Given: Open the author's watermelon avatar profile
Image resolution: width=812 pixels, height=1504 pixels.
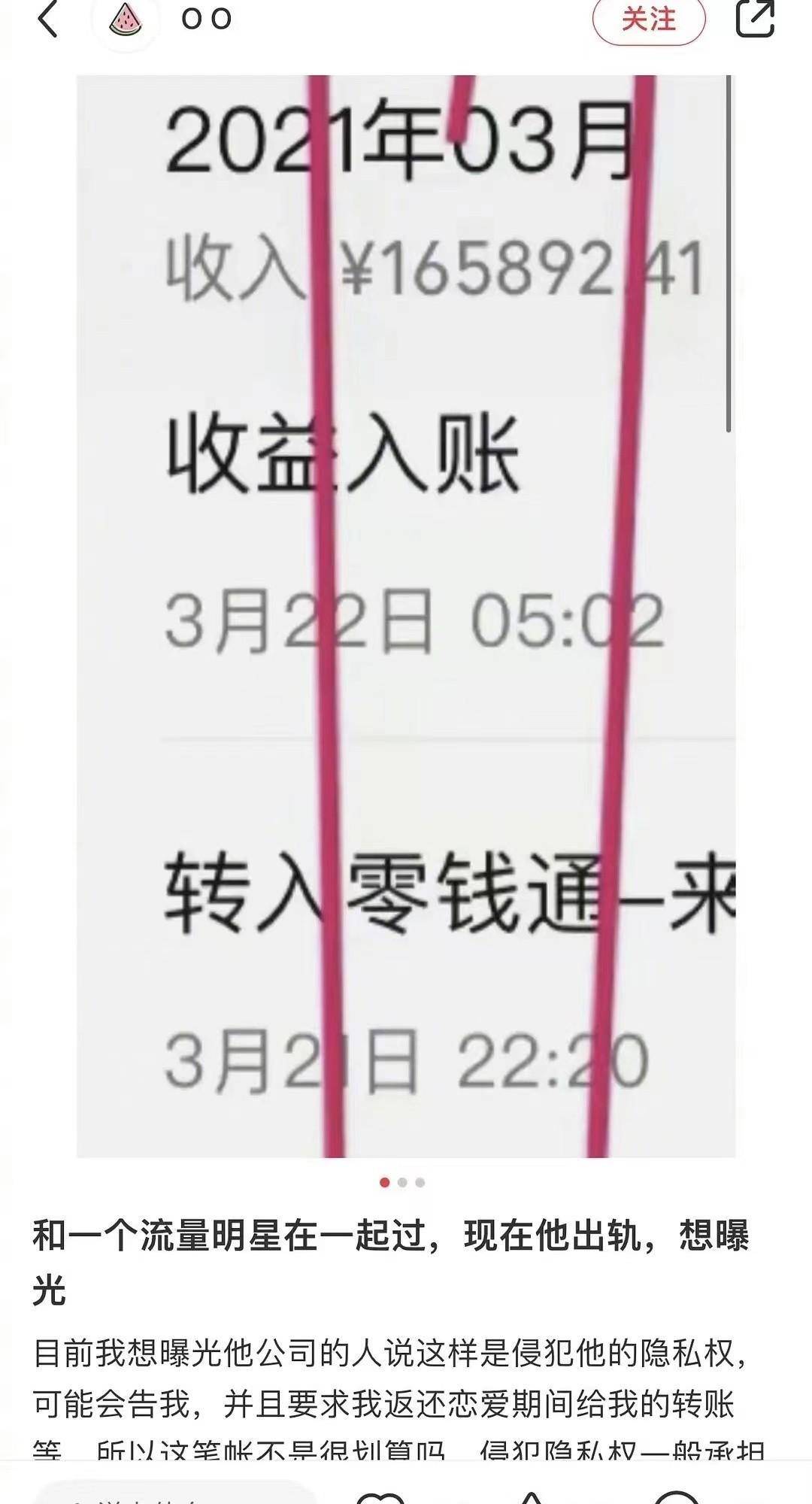Looking at the screenshot, I should pos(125,20).
